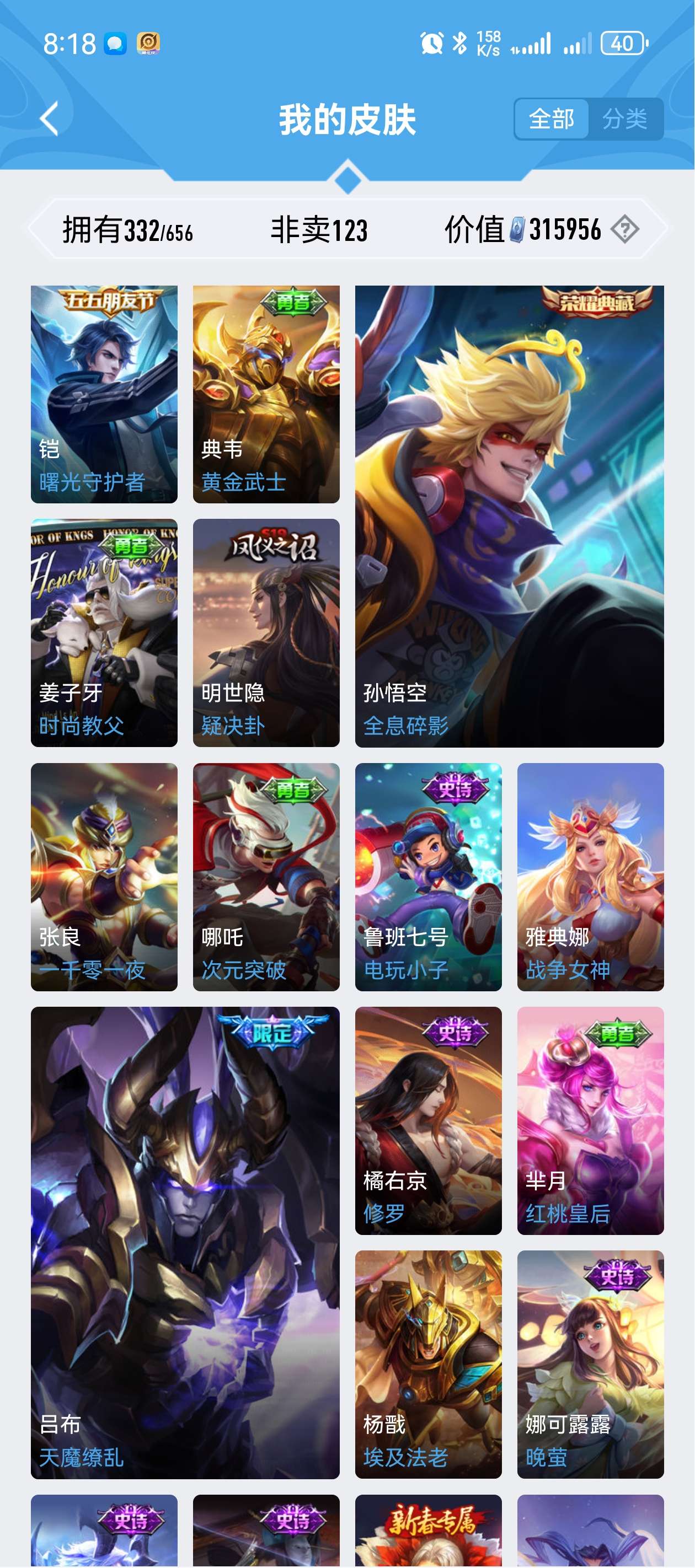Open 明世隐 疑决卦 skin card
Image resolution: width=695 pixels, height=1568 pixels.
tap(266, 632)
